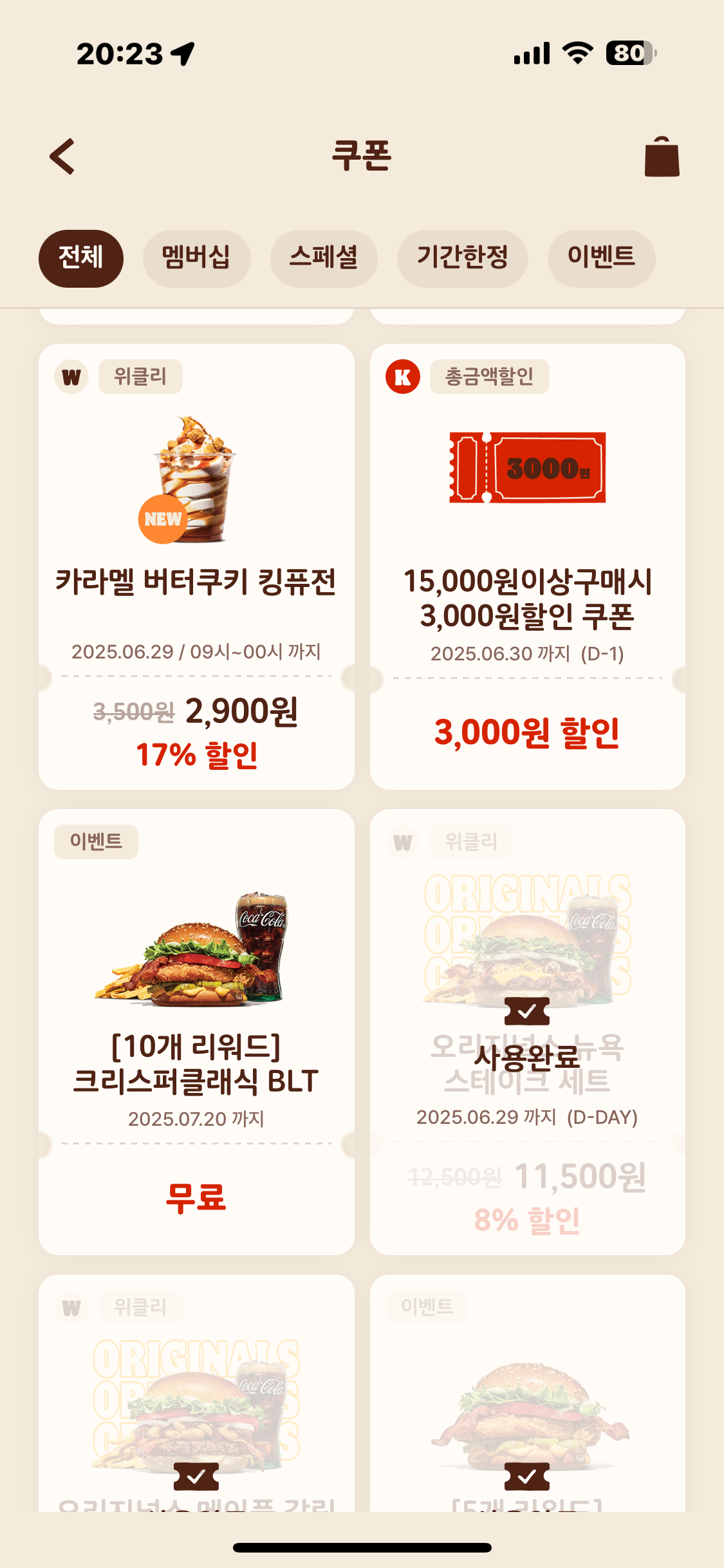Select the 전체 filter chip
The image size is (724, 1568).
point(81,258)
